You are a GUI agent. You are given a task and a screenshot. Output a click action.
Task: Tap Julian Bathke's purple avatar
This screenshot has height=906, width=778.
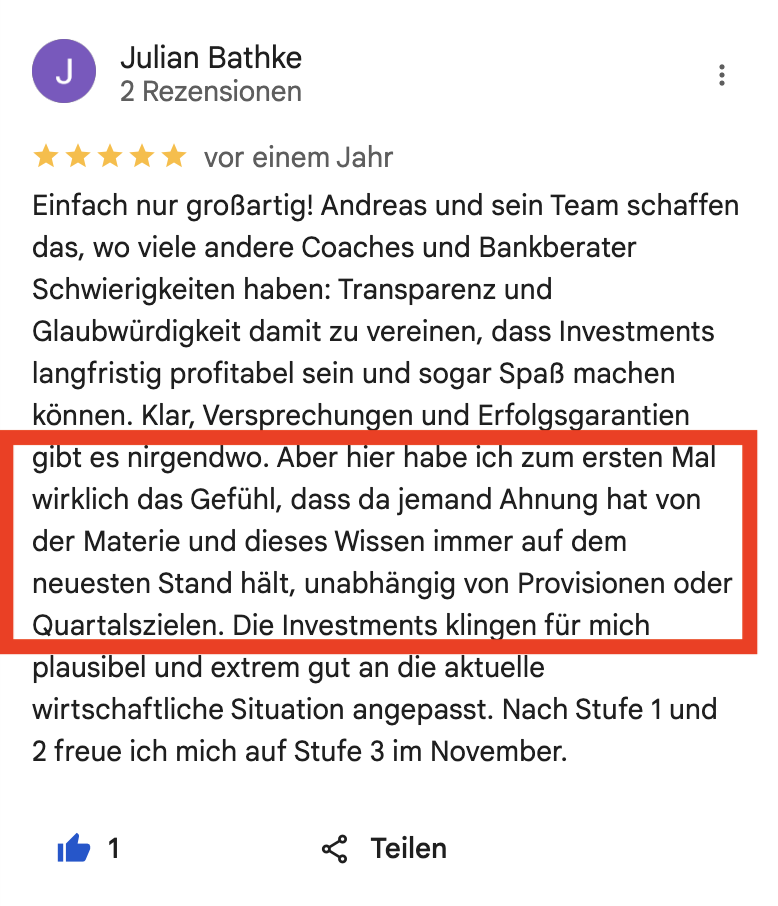tap(64, 72)
